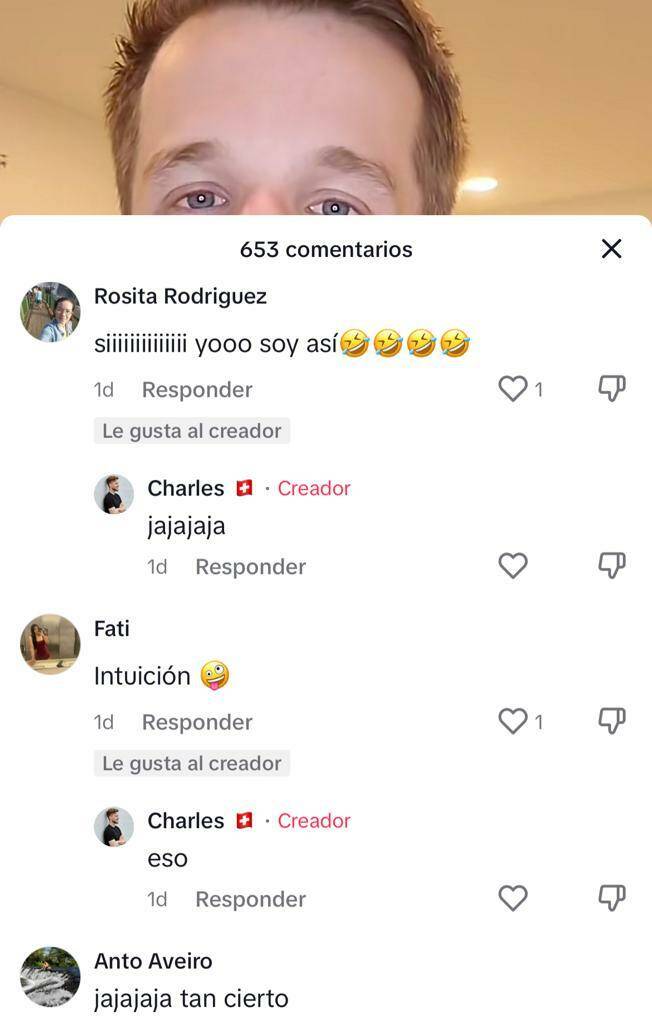The width and height of the screenshot is (652, 1024).
Task: Dislike Charles's reply 'jajajaja'
Action: [x=611, y=566]
